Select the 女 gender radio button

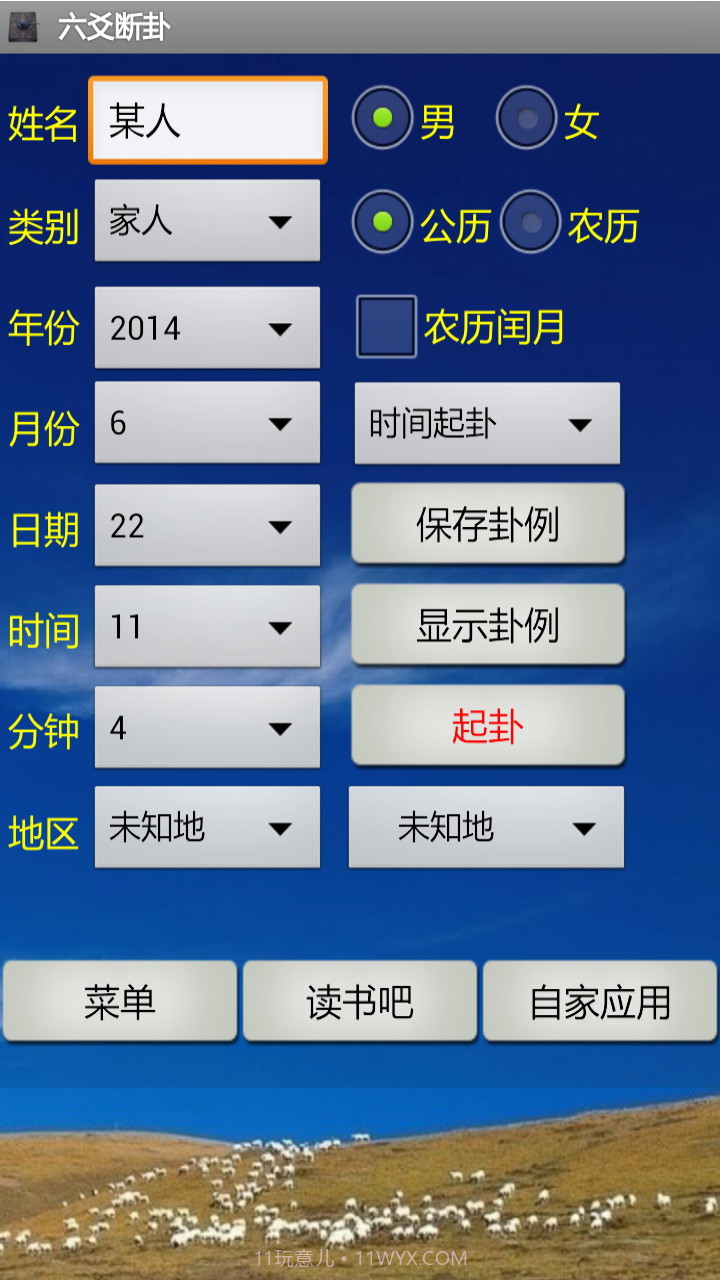click(530, 119)
